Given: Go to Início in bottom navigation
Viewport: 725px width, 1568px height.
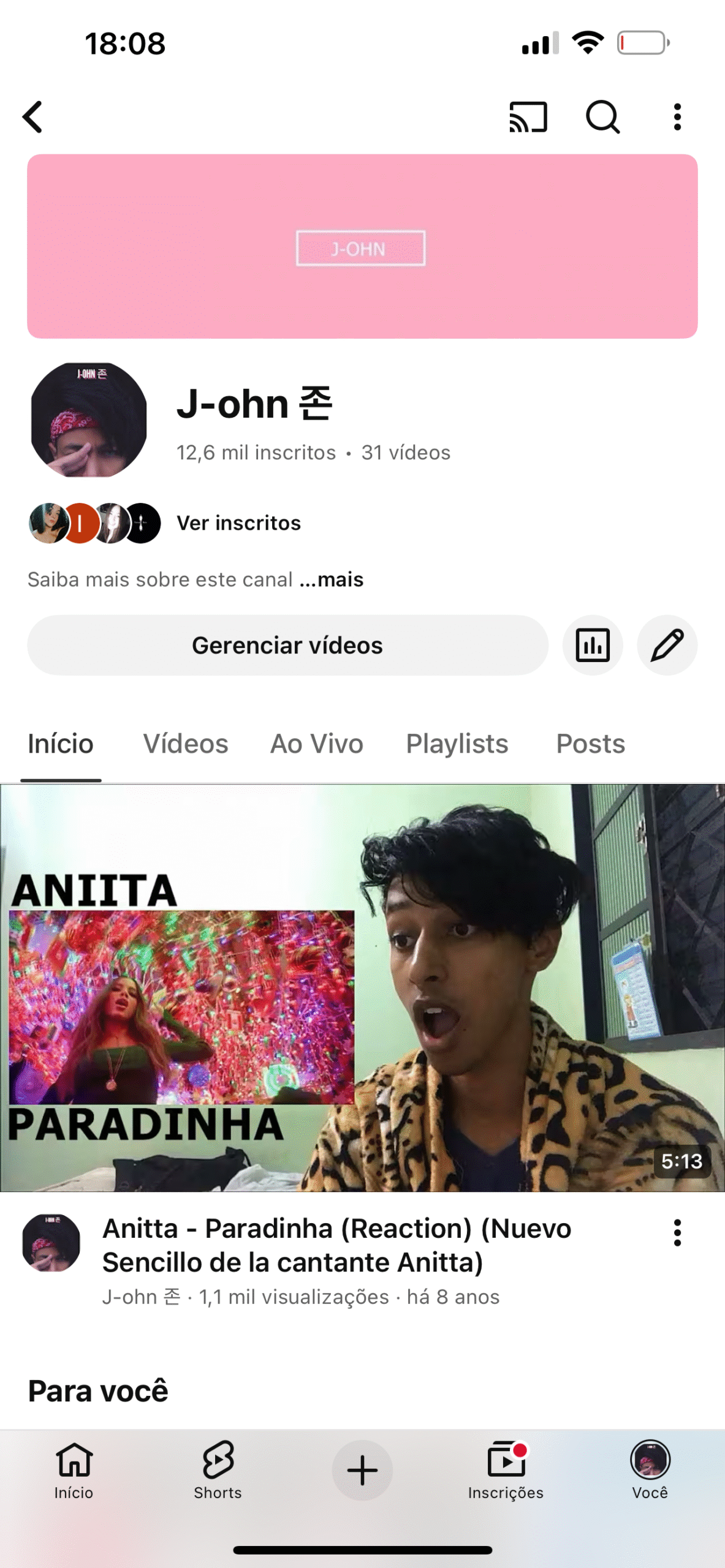Looking at the screenshot, I should click(74, 1470).
